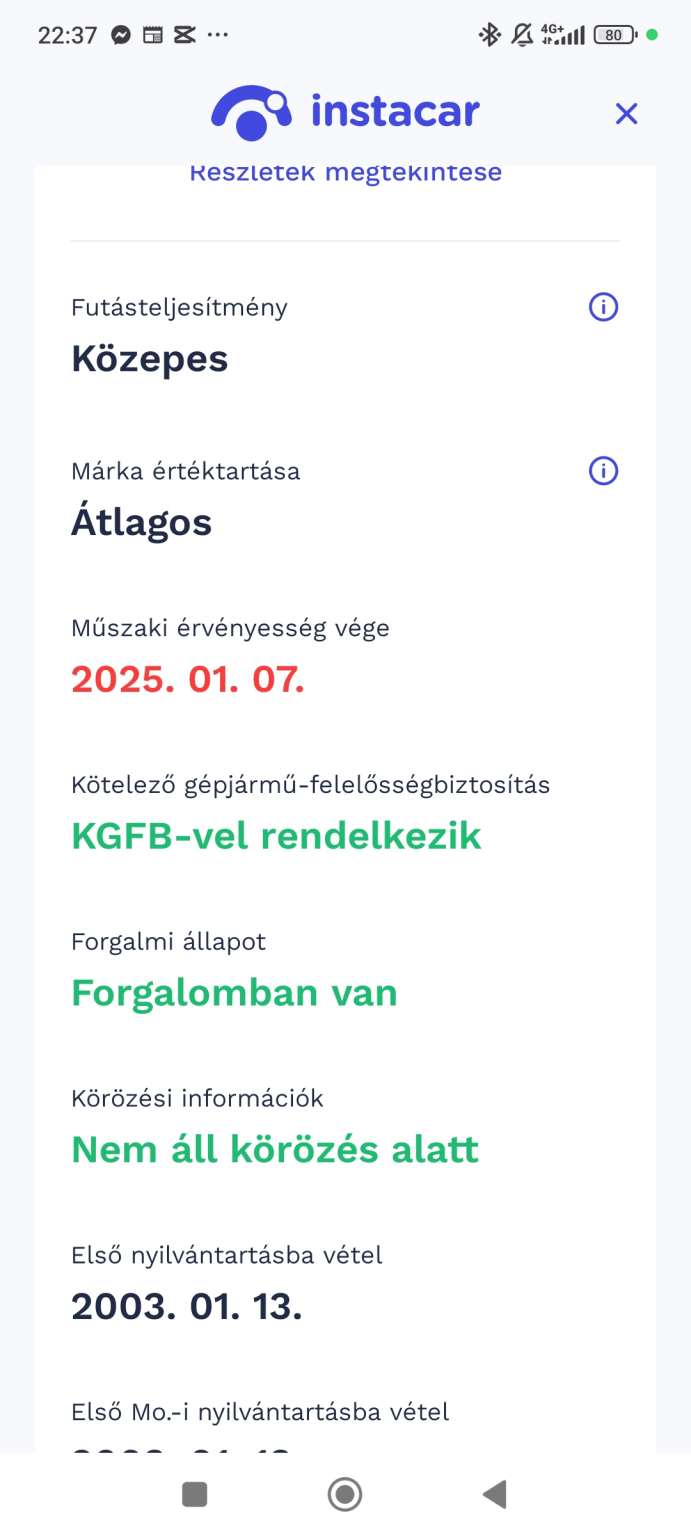Show info about Márka értéktartása
Image resolution: width=691 pixels, height=1536 pixels.
pyautogui.click(x=603, y=471)
